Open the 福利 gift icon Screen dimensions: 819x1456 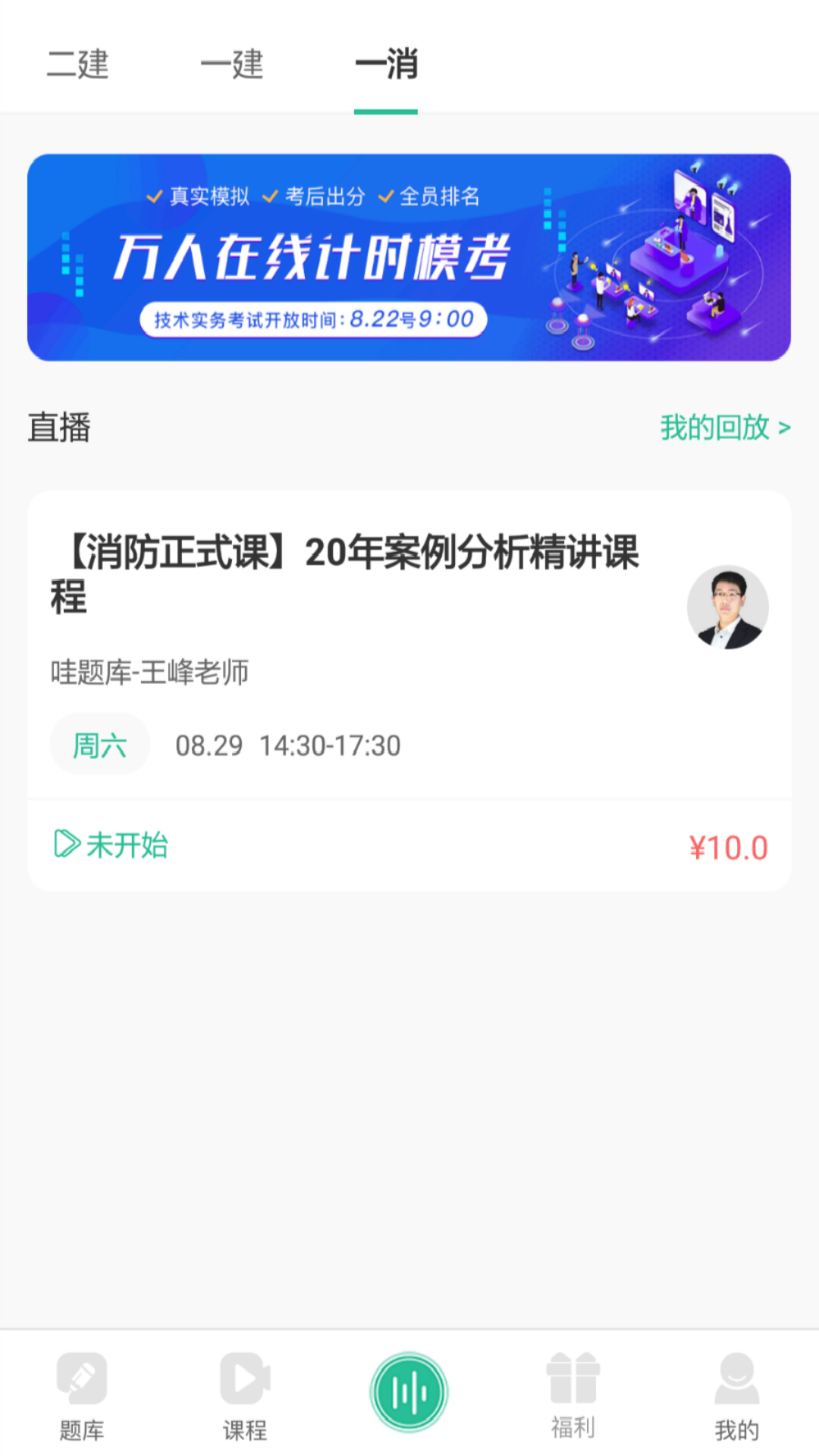click(573, 1399)
